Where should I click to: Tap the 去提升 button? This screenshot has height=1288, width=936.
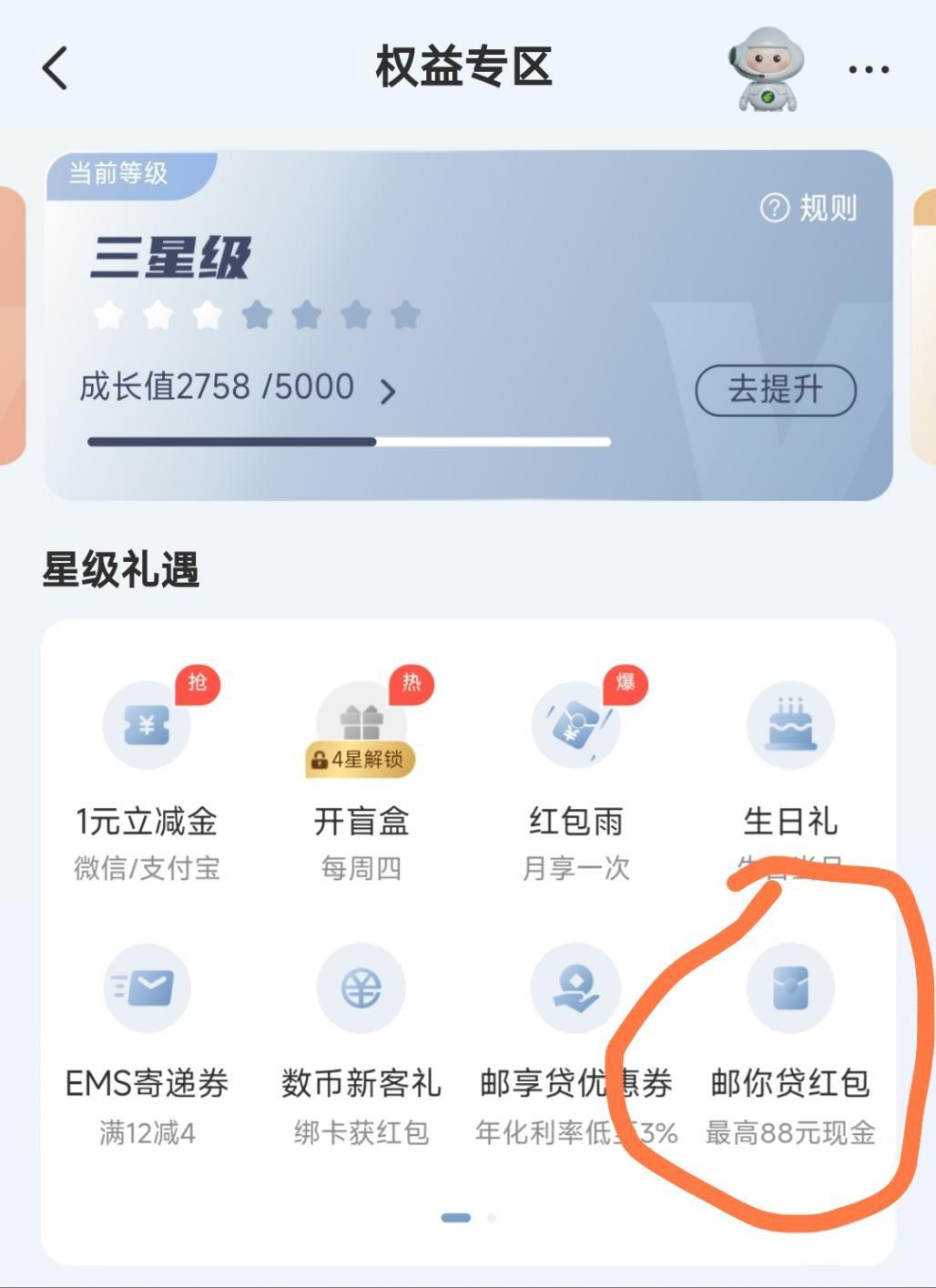pos(775,391)
